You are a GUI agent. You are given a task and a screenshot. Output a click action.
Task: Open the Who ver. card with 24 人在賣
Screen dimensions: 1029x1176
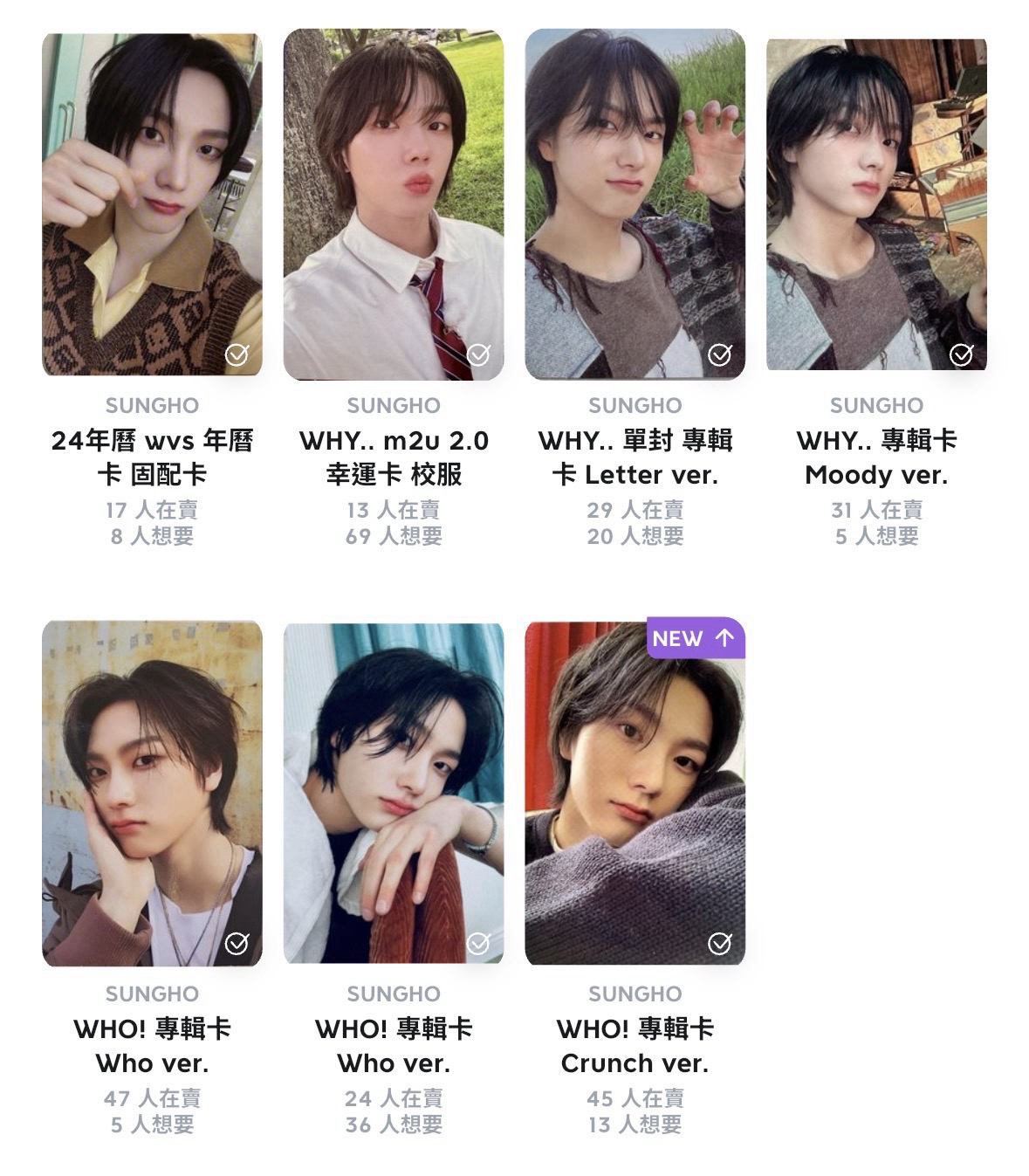[x=394, y=793]
